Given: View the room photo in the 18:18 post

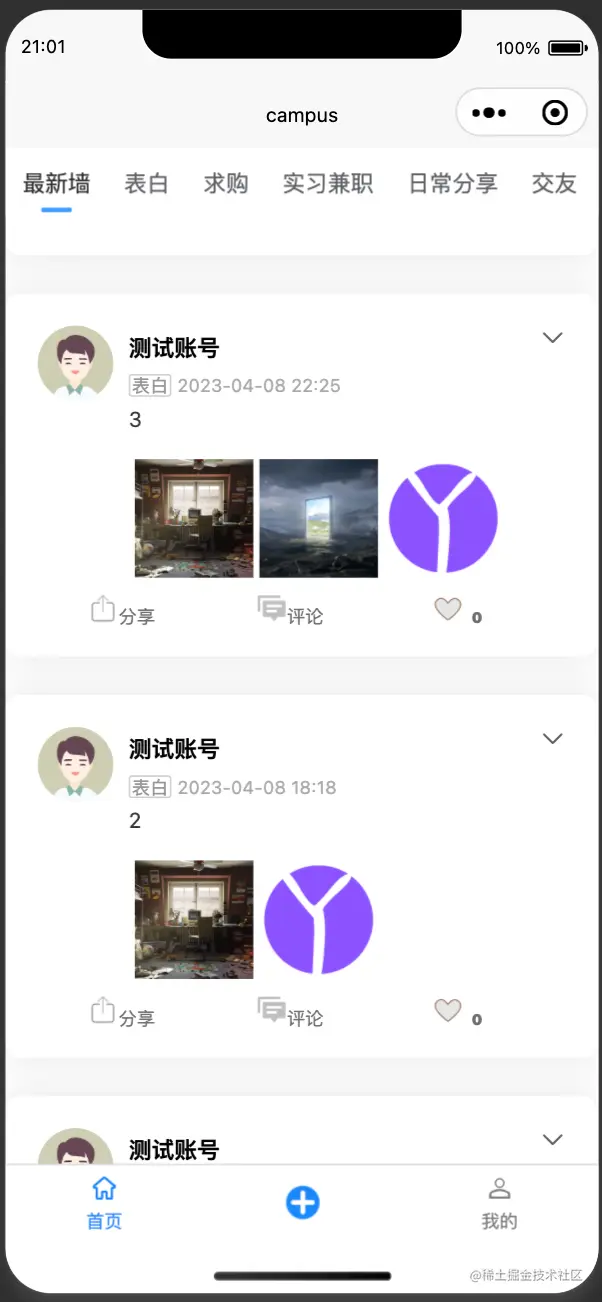Looking at the screenshot, I should click(194, 919).
